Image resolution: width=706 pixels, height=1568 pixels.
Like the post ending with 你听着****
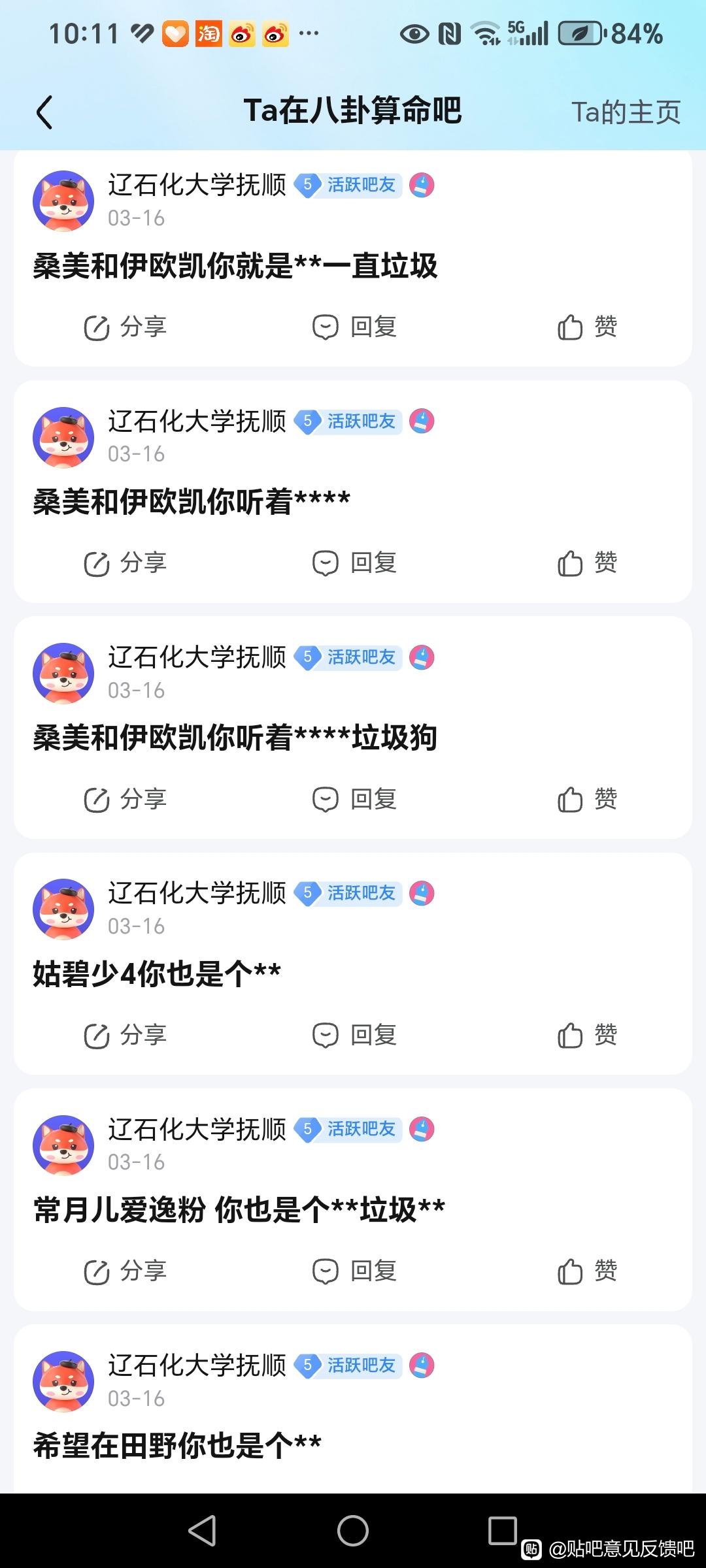click(x=587, y=563)
